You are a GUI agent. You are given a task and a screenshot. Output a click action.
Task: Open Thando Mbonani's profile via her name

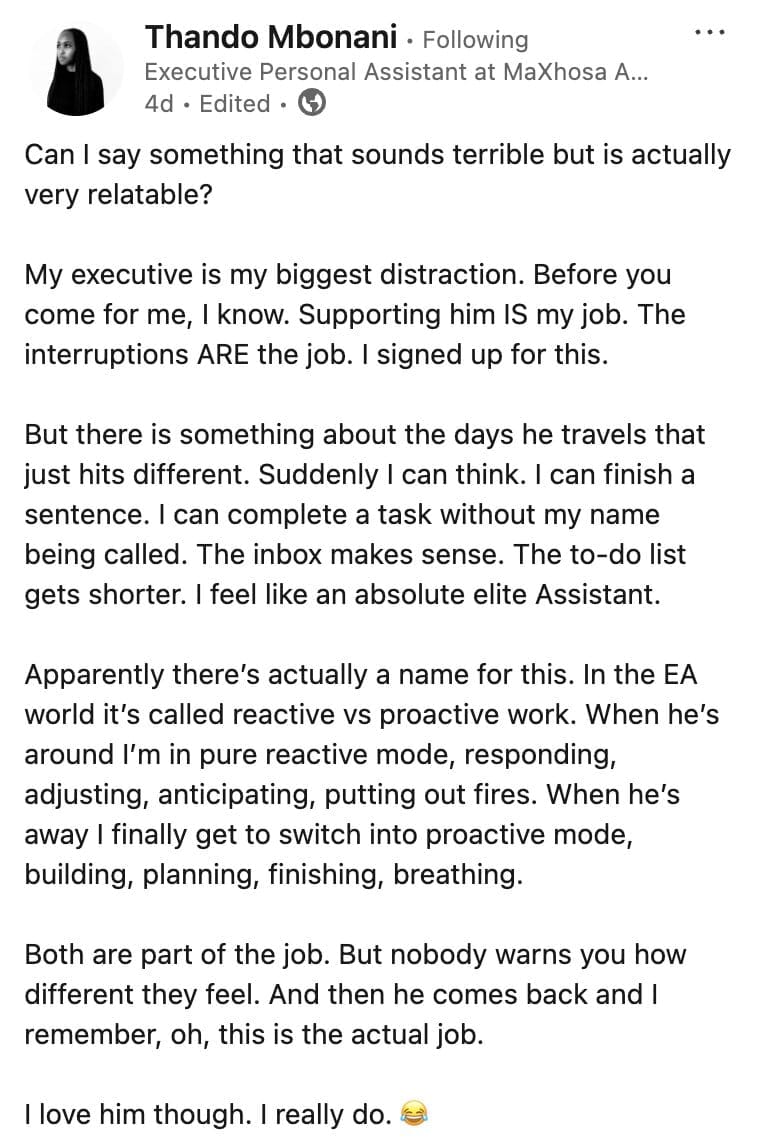tap(272, 38)
